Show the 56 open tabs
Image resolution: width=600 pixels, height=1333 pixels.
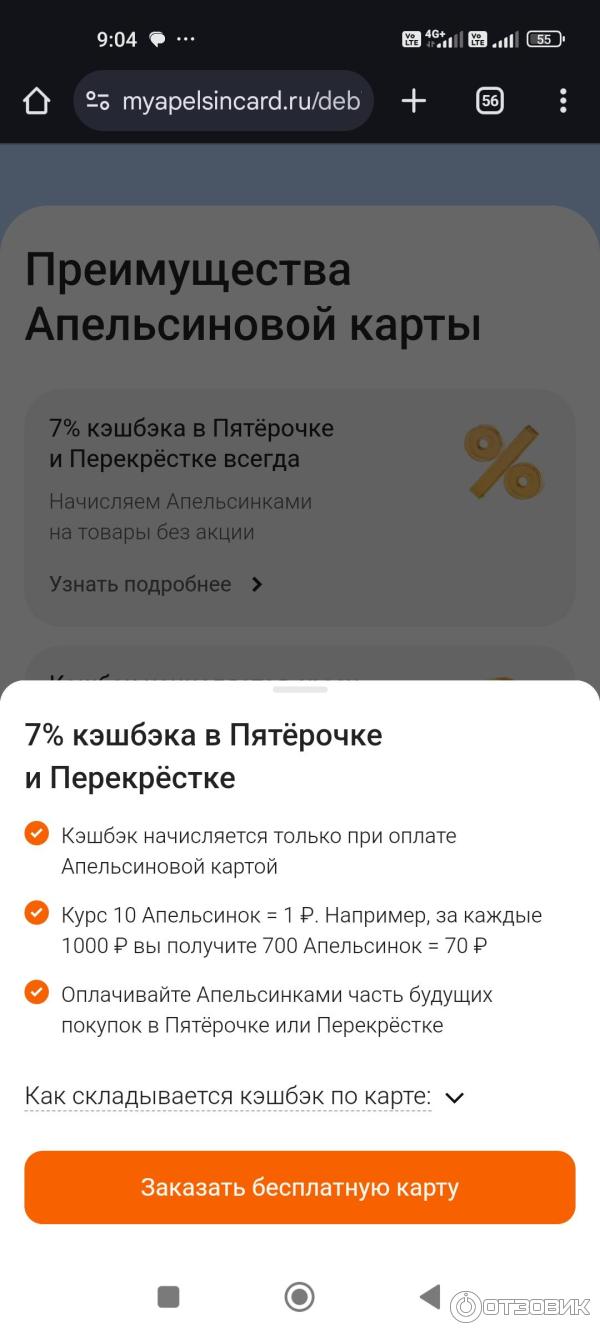[490, 101]
